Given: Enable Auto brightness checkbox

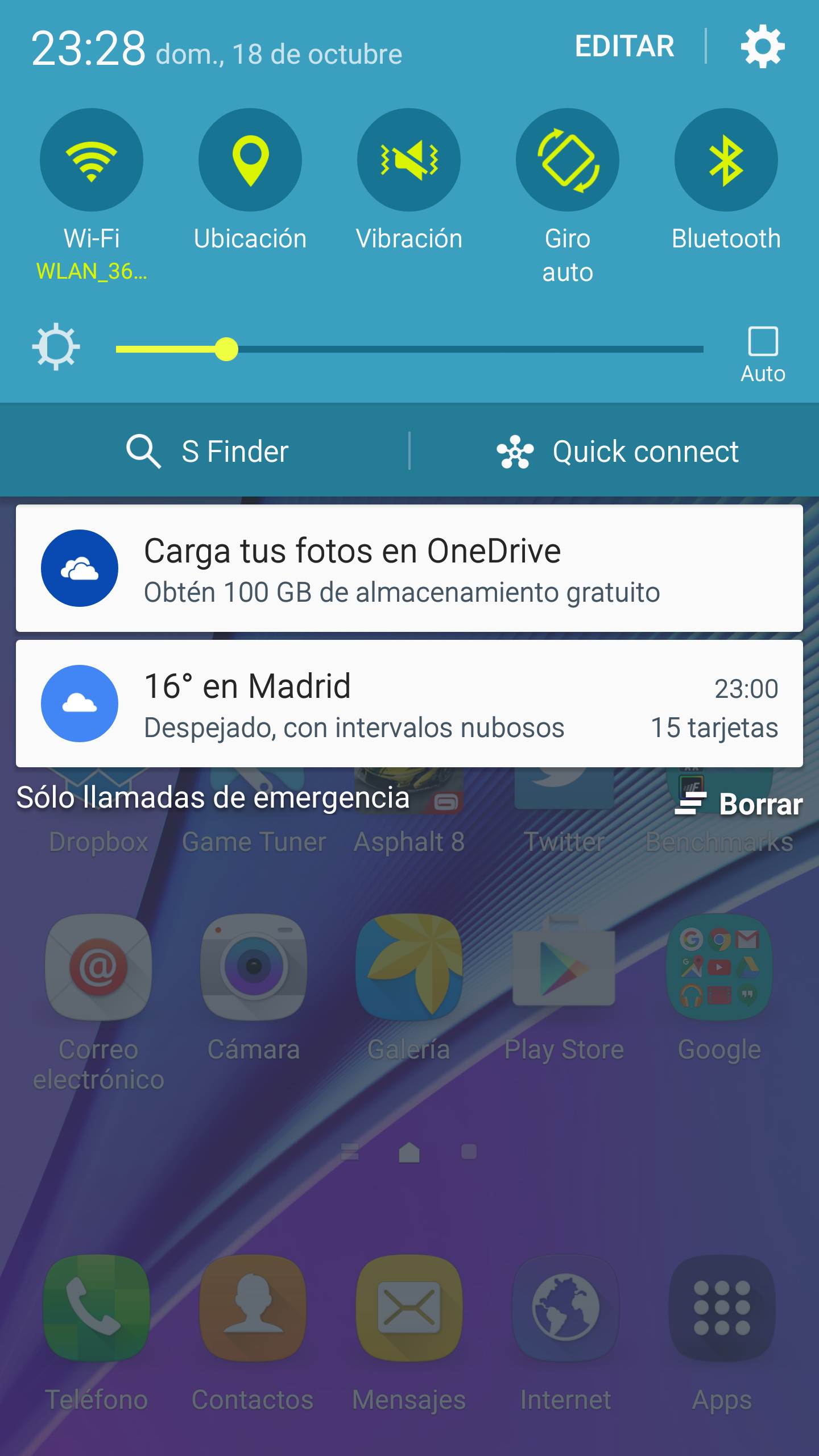Looking at the screenshot, I should [x=763, y=342].
